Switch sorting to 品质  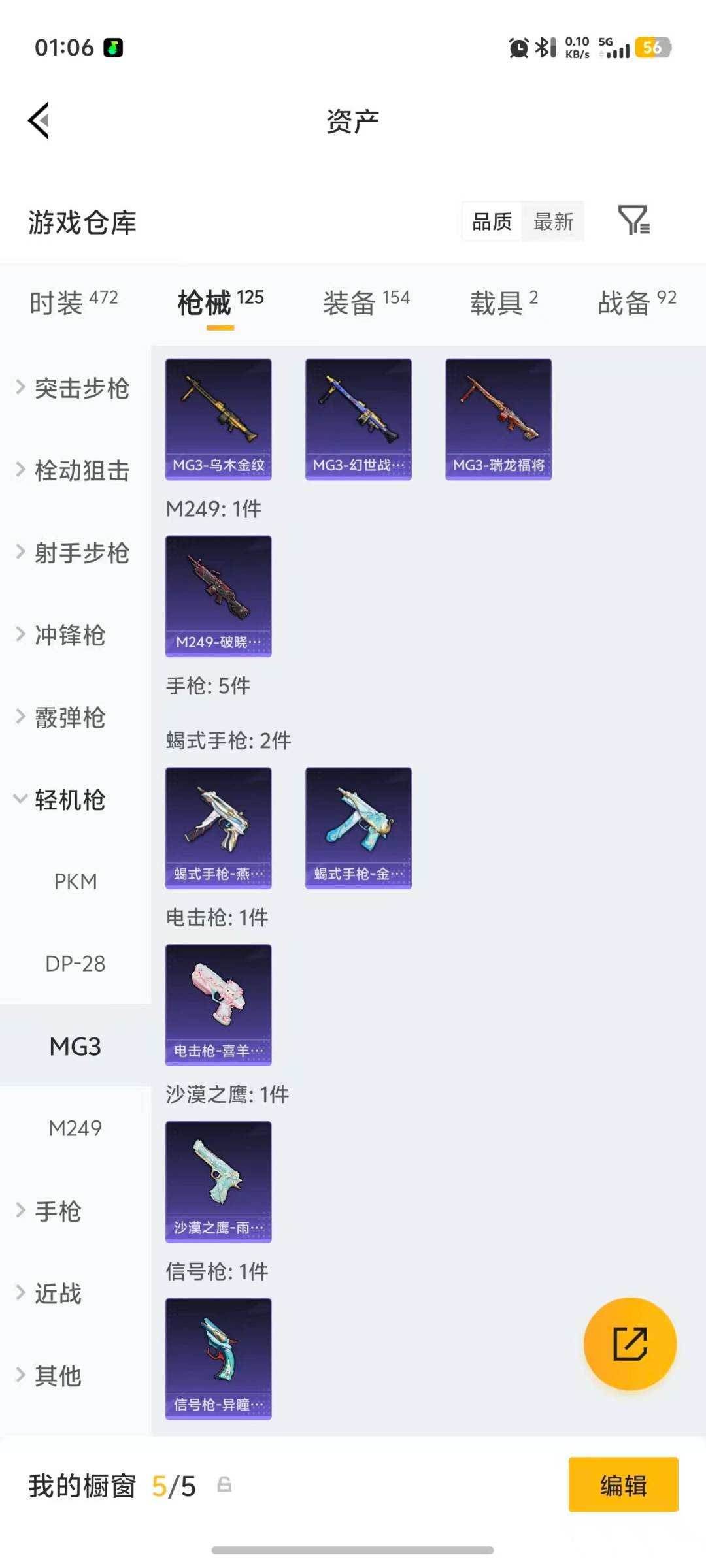click(492, 221)
